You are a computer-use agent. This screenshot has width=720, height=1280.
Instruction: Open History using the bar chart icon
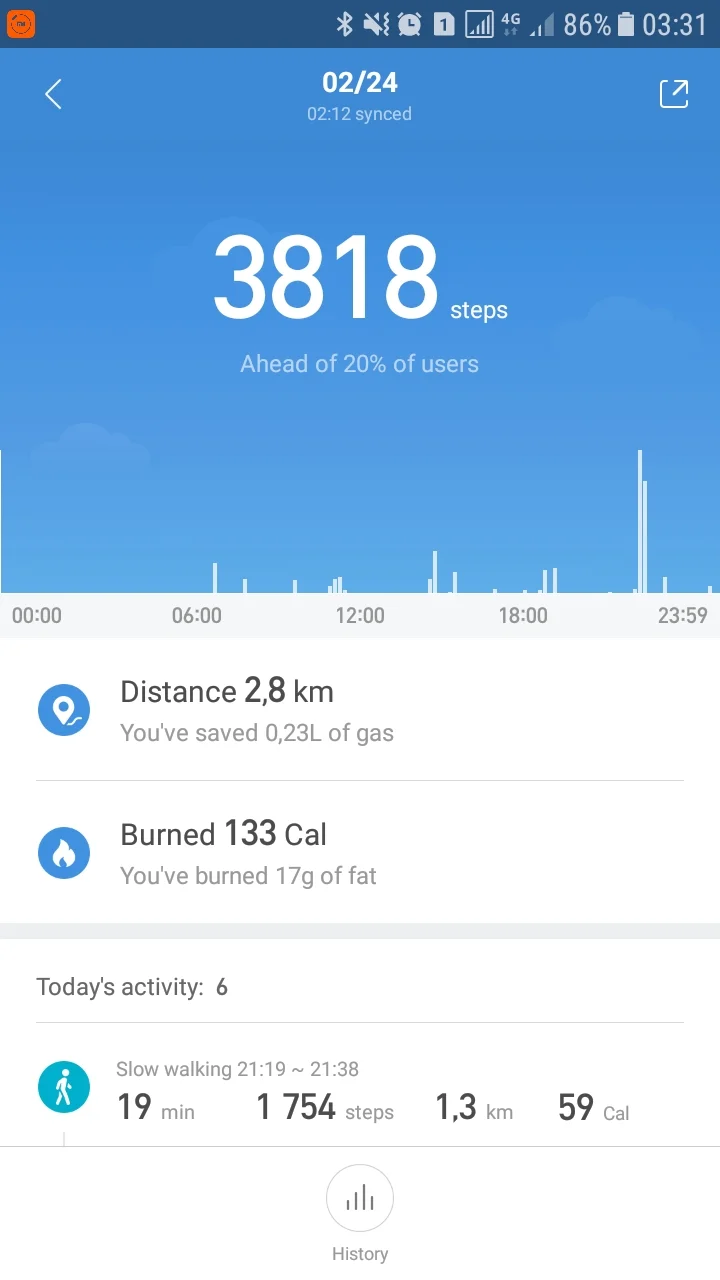coord(360,1198)
